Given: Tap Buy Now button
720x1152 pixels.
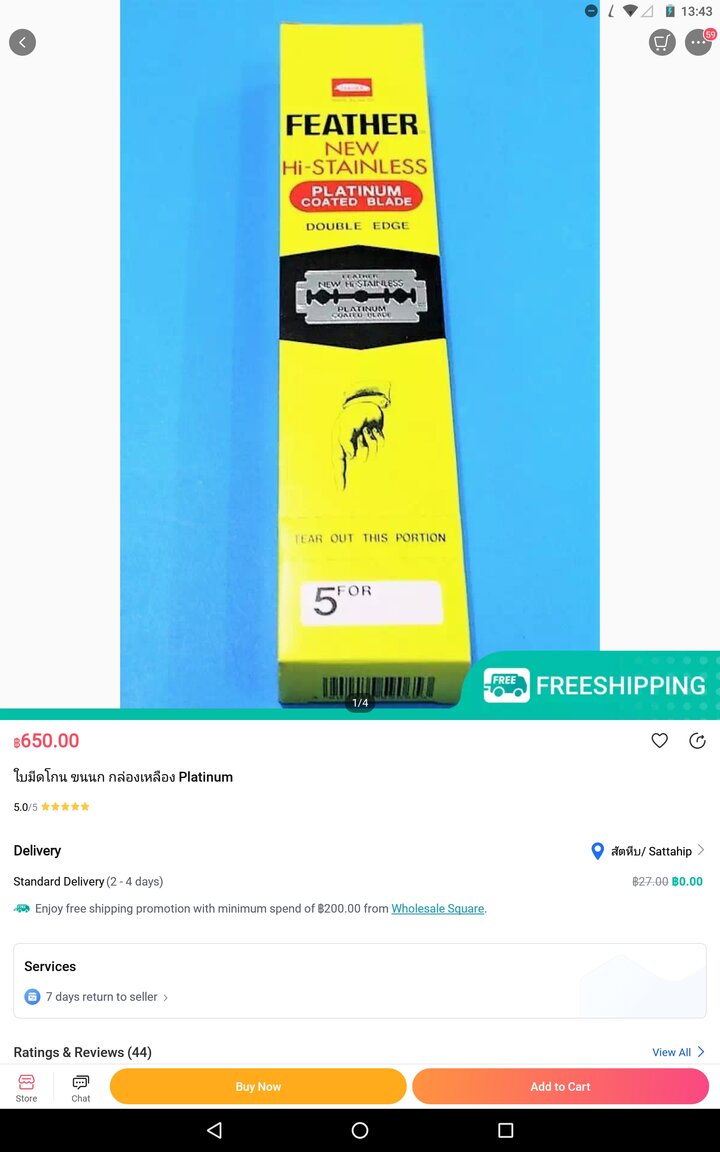Looking at the screenshot, I should (x=258, y=1086).
